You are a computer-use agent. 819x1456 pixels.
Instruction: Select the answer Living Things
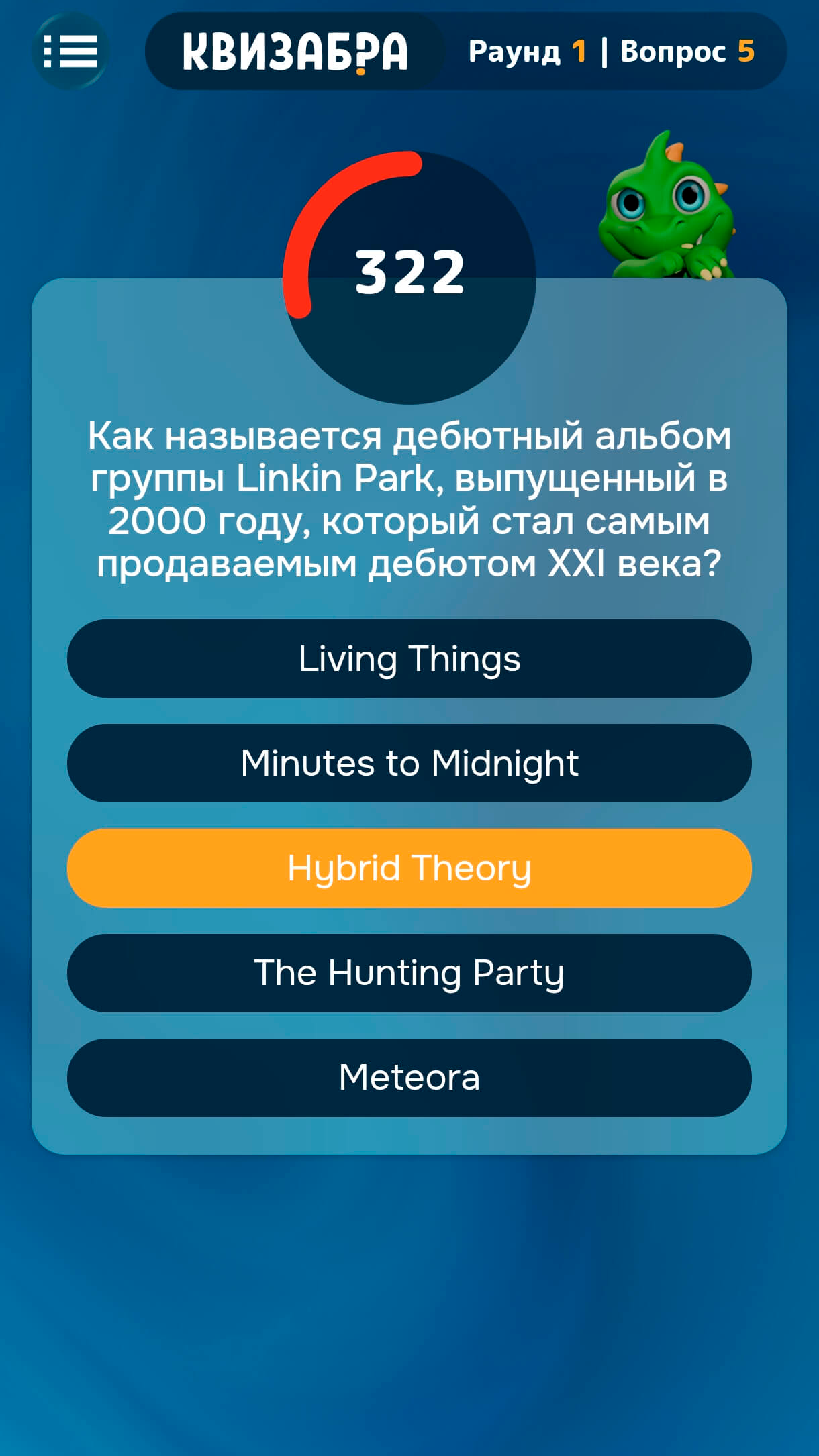(x=409, y=658)
